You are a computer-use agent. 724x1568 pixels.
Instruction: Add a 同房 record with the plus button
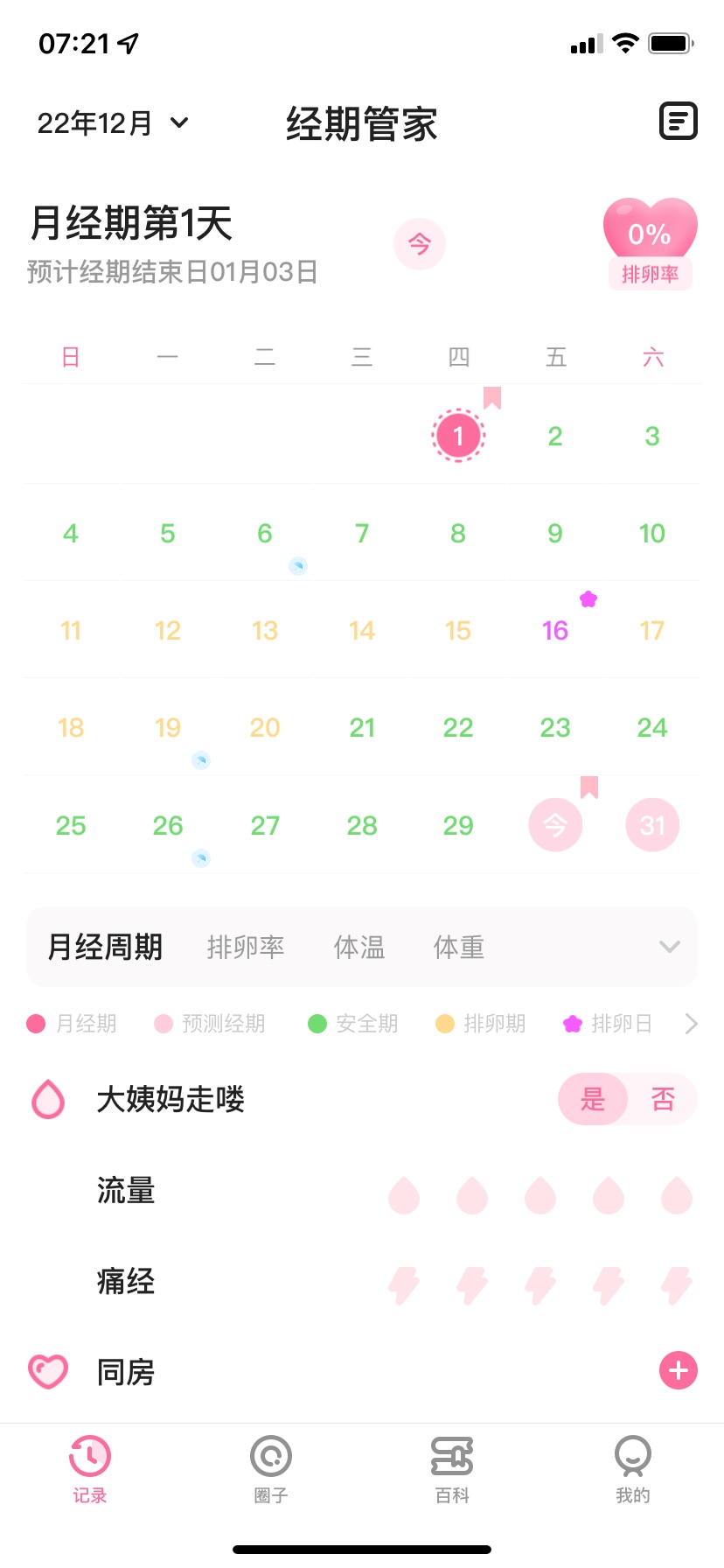[679, 1370]
